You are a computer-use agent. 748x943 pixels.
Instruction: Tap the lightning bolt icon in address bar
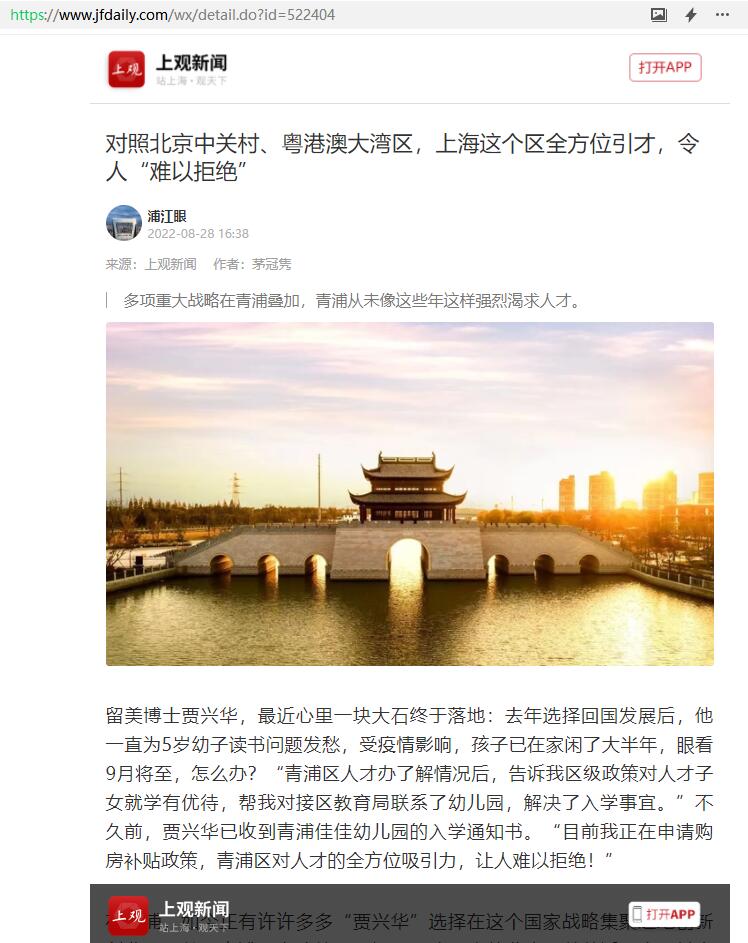coord(690,15)
